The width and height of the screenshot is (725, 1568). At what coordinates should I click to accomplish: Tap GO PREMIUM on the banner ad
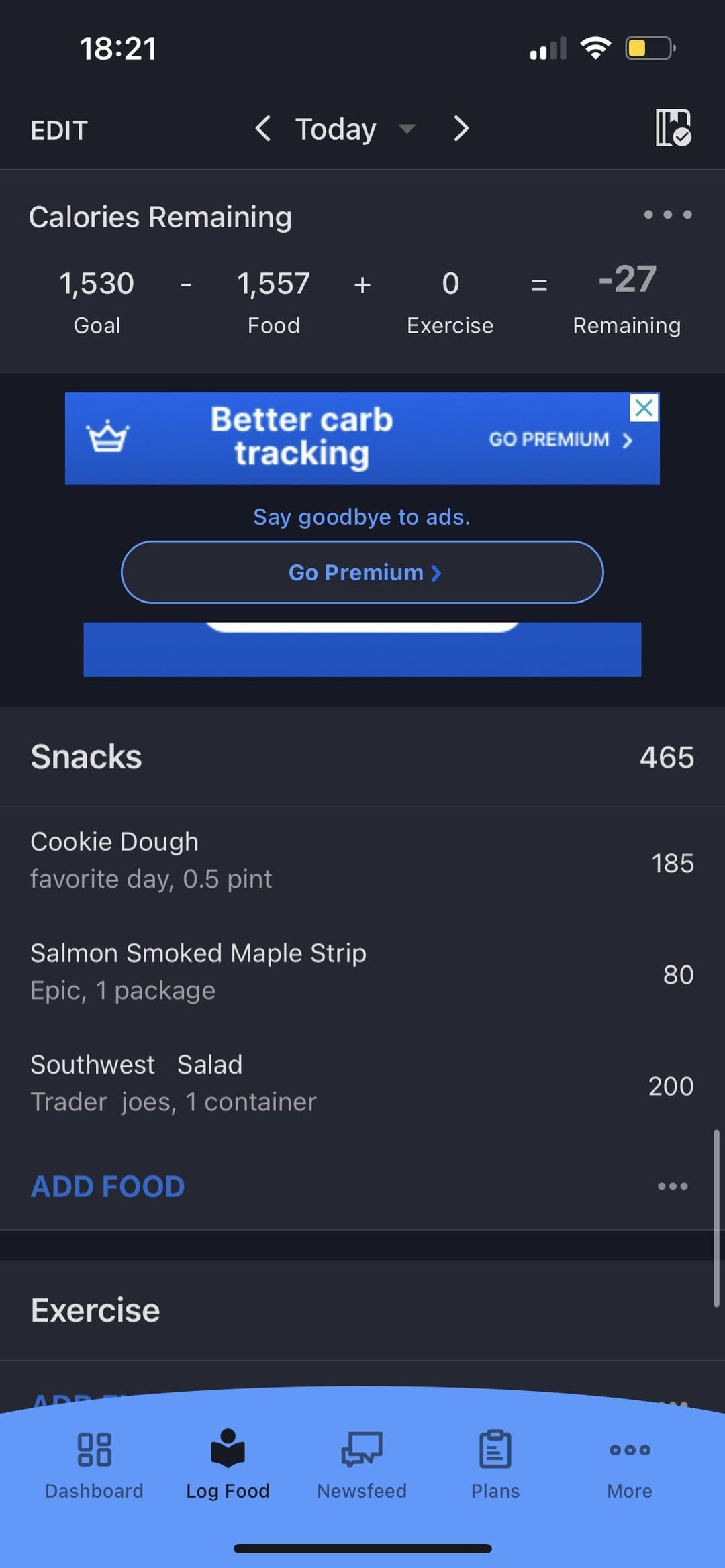(560, 439)
